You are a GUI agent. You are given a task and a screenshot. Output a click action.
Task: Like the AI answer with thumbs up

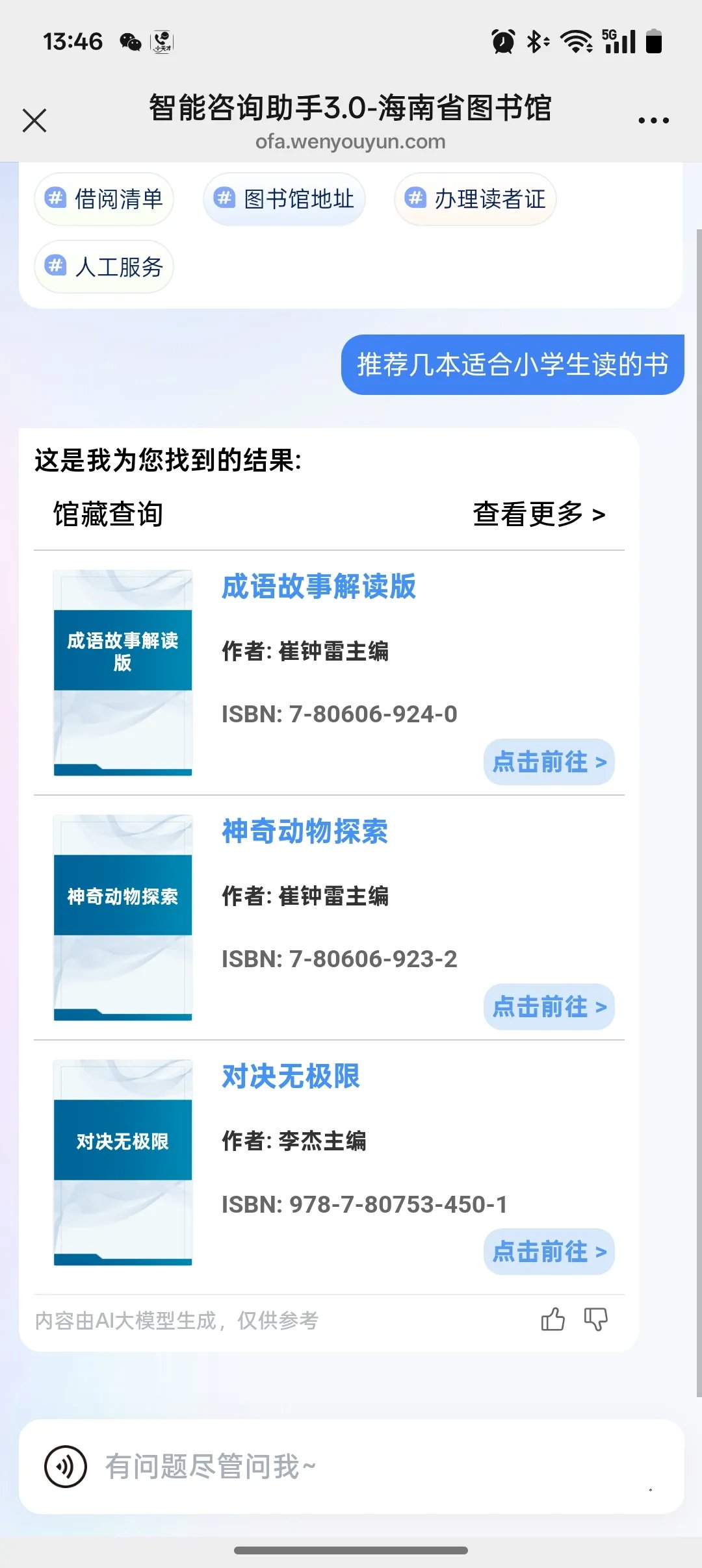click(x=553, y=1319)
